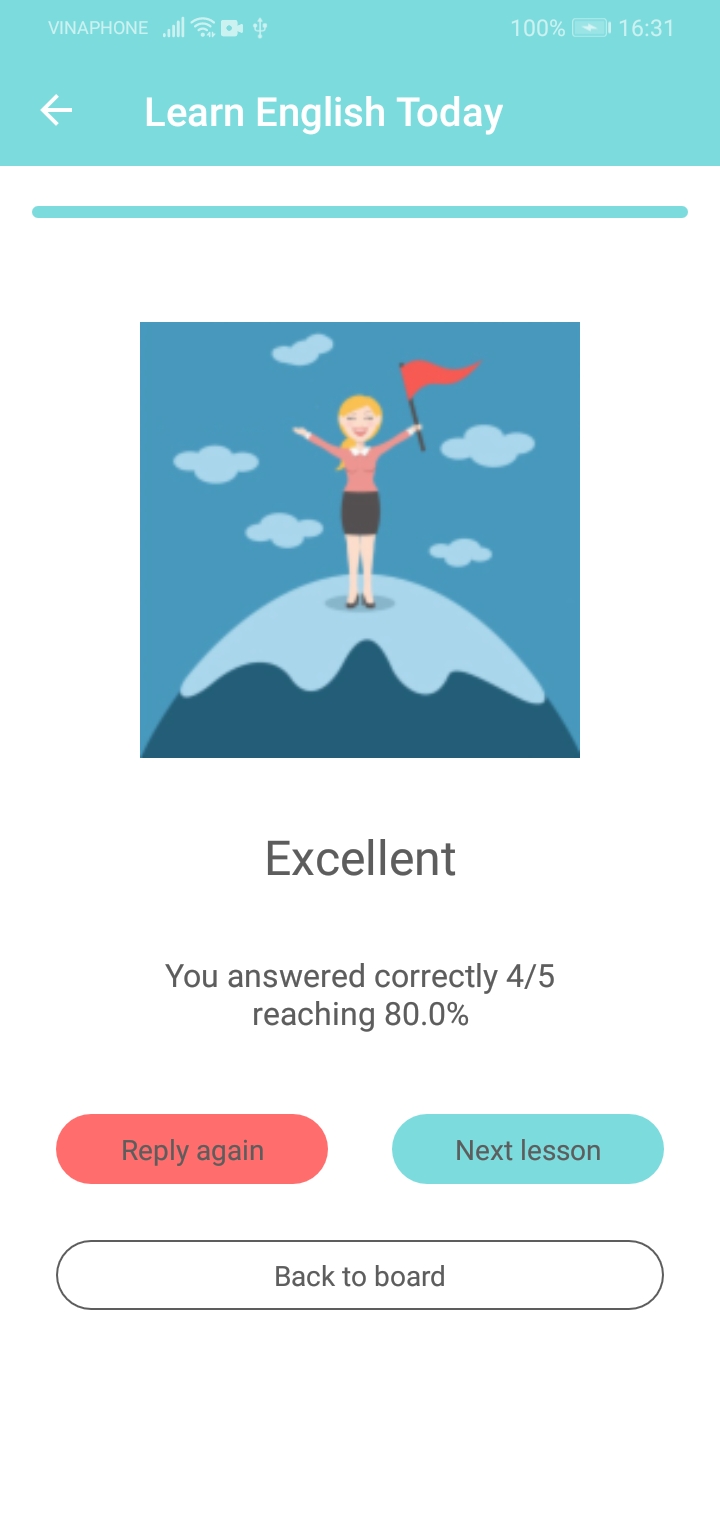Viewport: 720px width, 1520px height.
Task: Tap the Learn English Today title
Action: (323, 111)
